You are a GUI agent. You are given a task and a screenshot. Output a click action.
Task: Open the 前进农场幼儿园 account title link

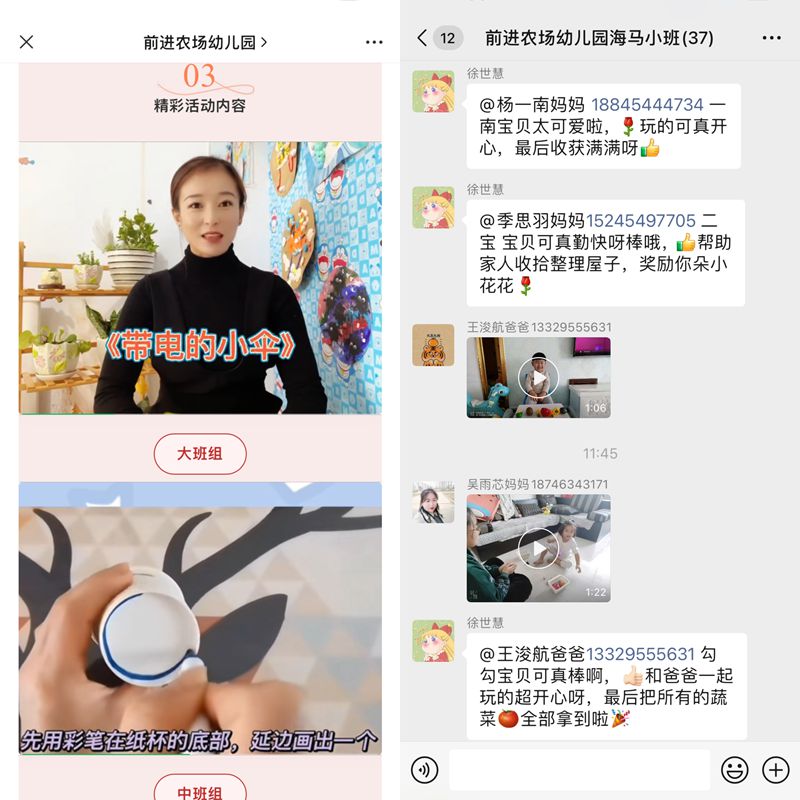point(205,42)
